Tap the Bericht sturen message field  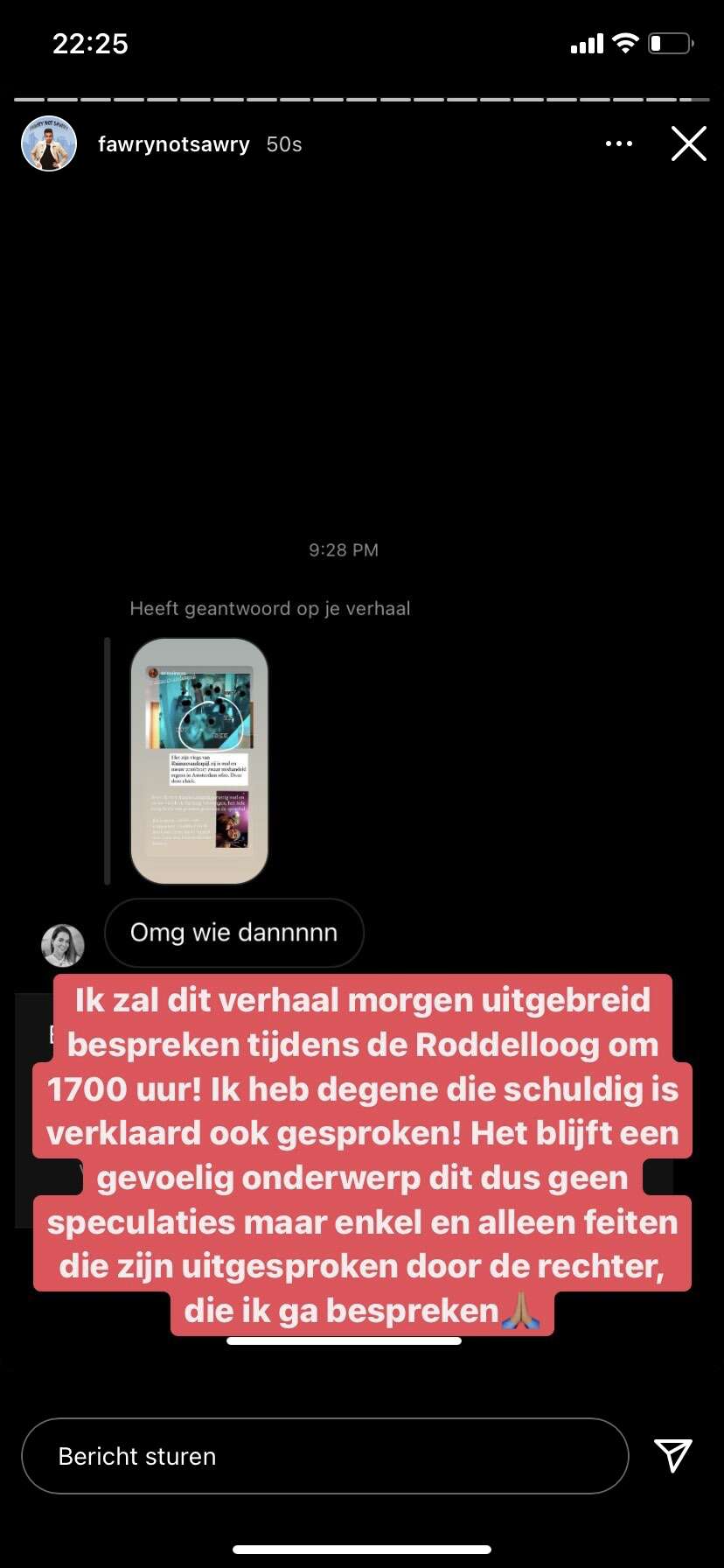325,1456
